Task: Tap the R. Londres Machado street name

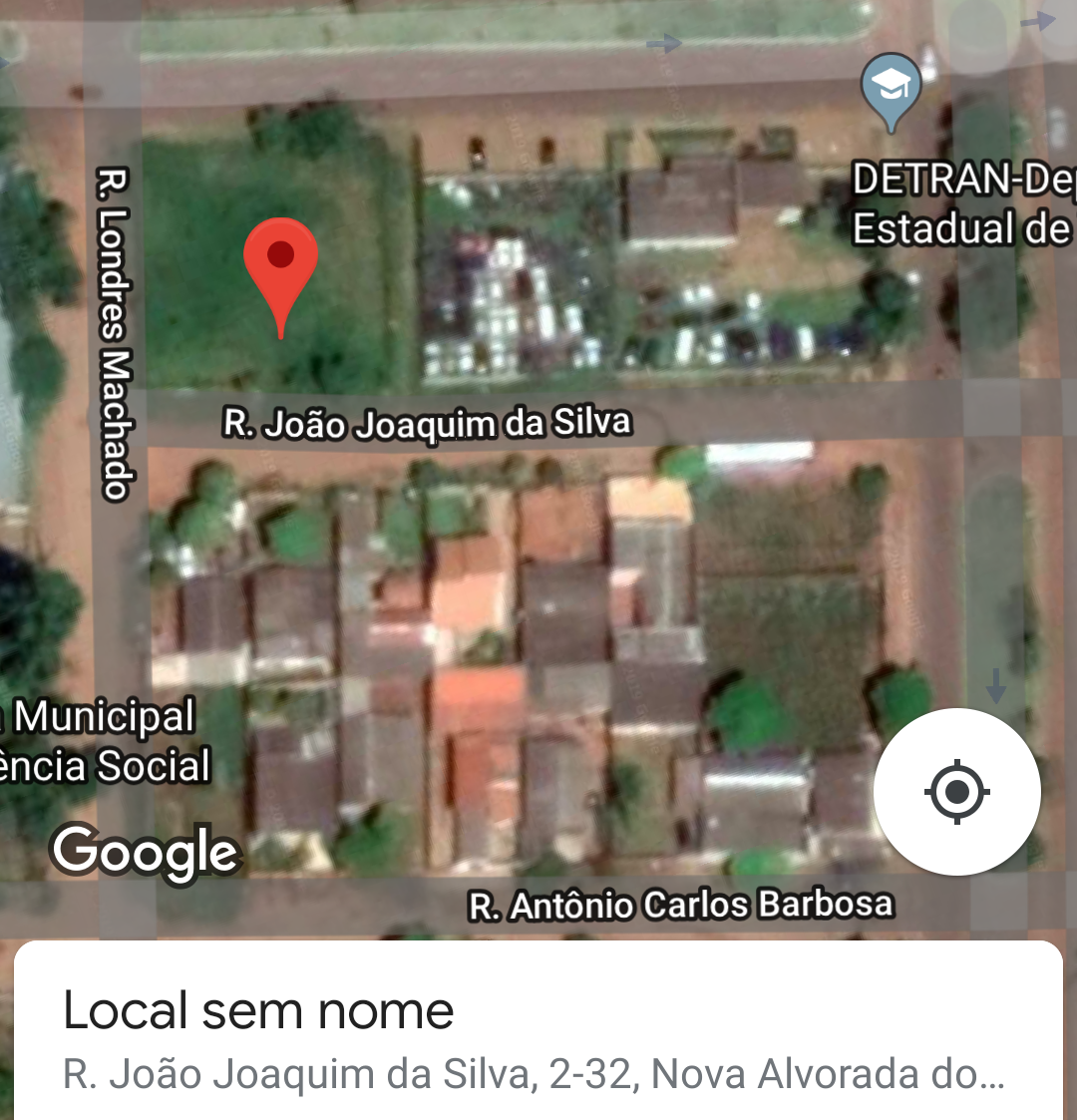Action: tap(112, 334)
